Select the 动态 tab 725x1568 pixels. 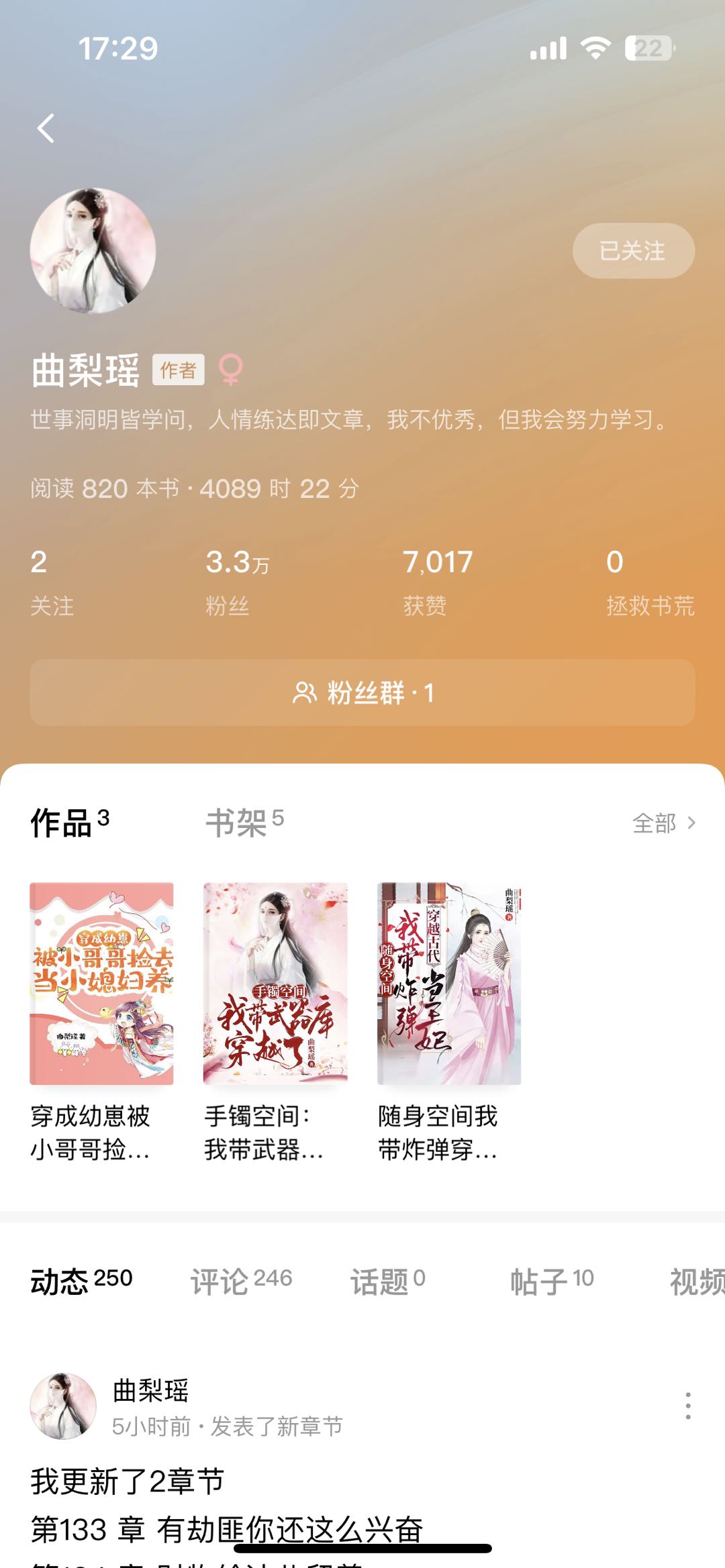pyautogui.click(x=81, y=1281)
